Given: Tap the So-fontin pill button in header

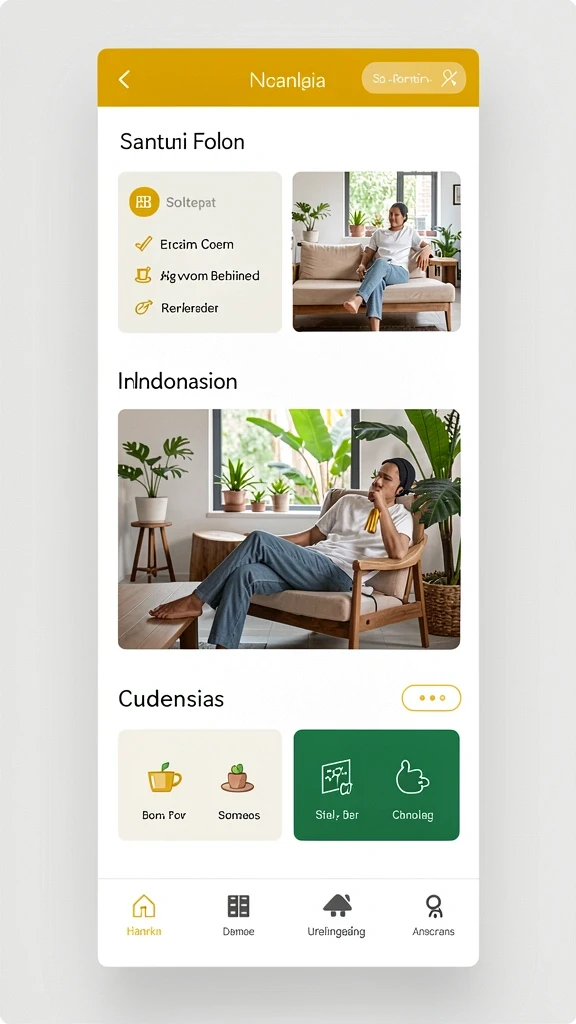Looking at the screenshot, I should tap(413, 78).
